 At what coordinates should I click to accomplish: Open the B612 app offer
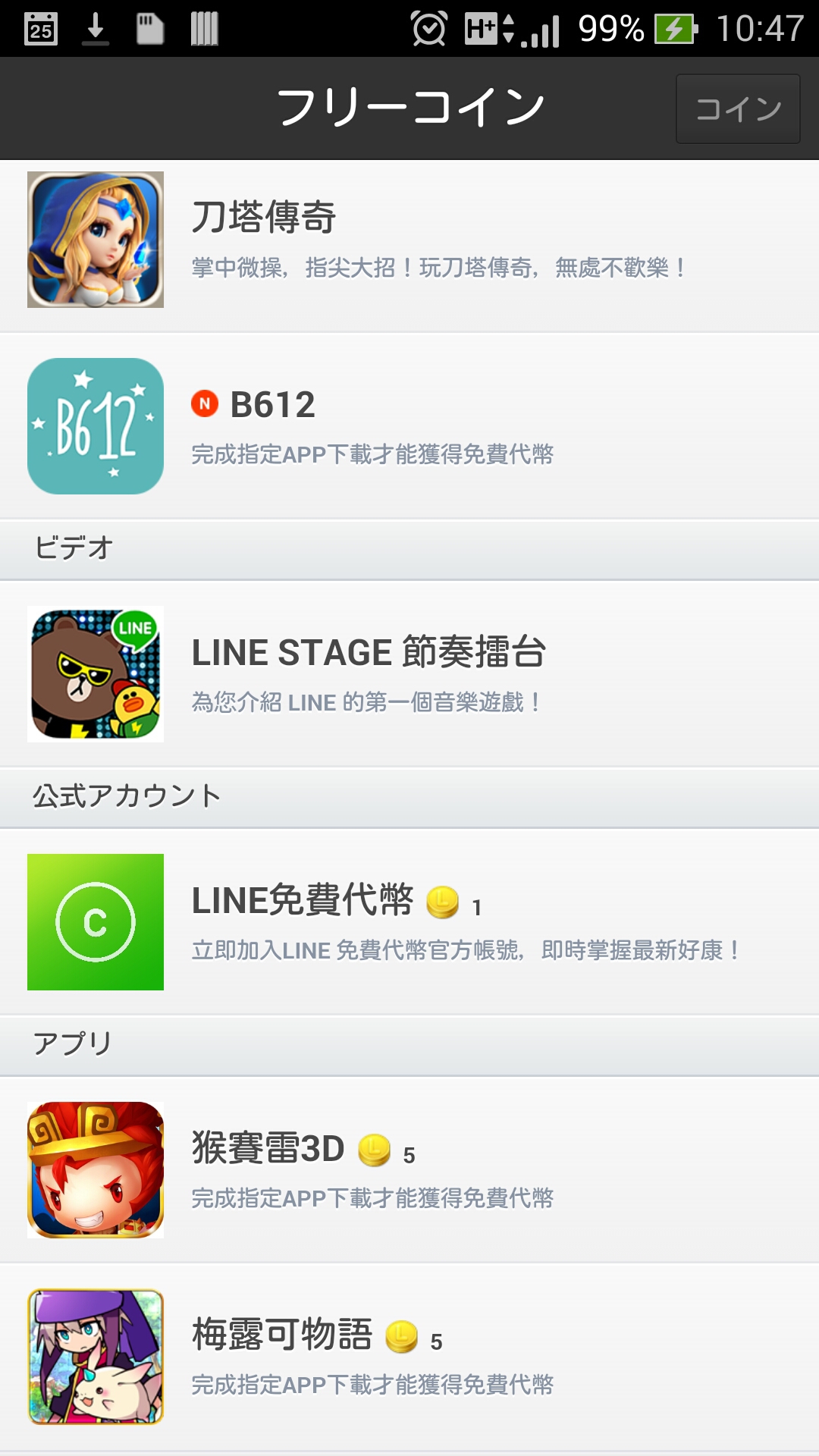point(409,426)
